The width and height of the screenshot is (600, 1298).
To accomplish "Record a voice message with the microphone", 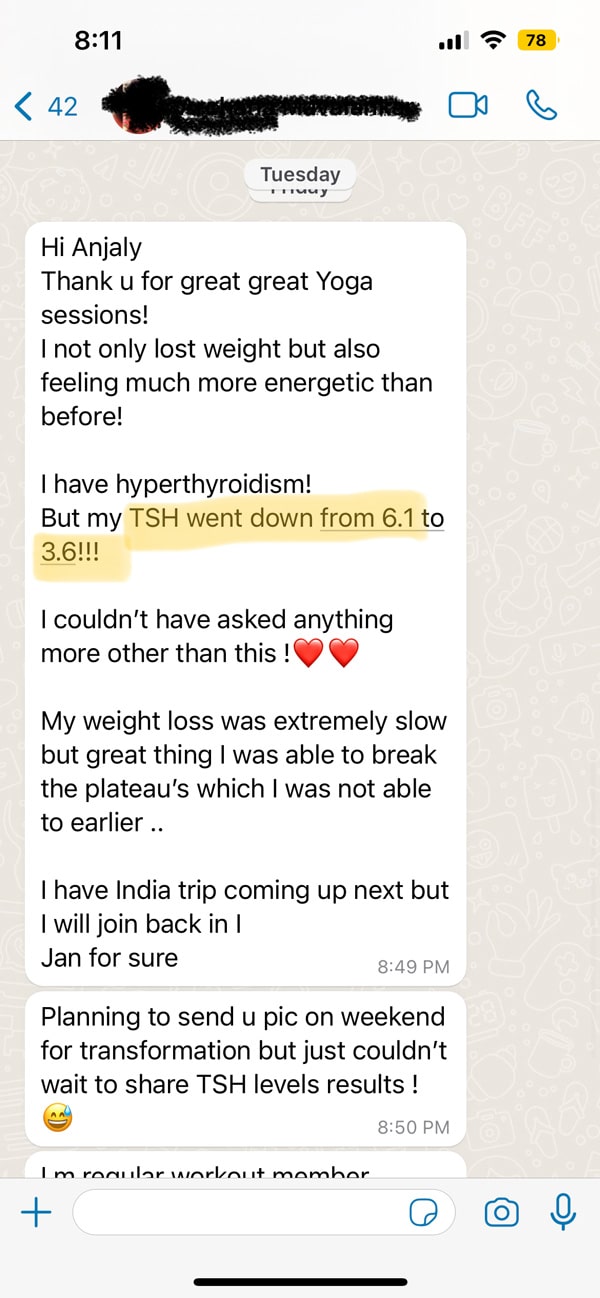I will click(x=563, y=1213).
